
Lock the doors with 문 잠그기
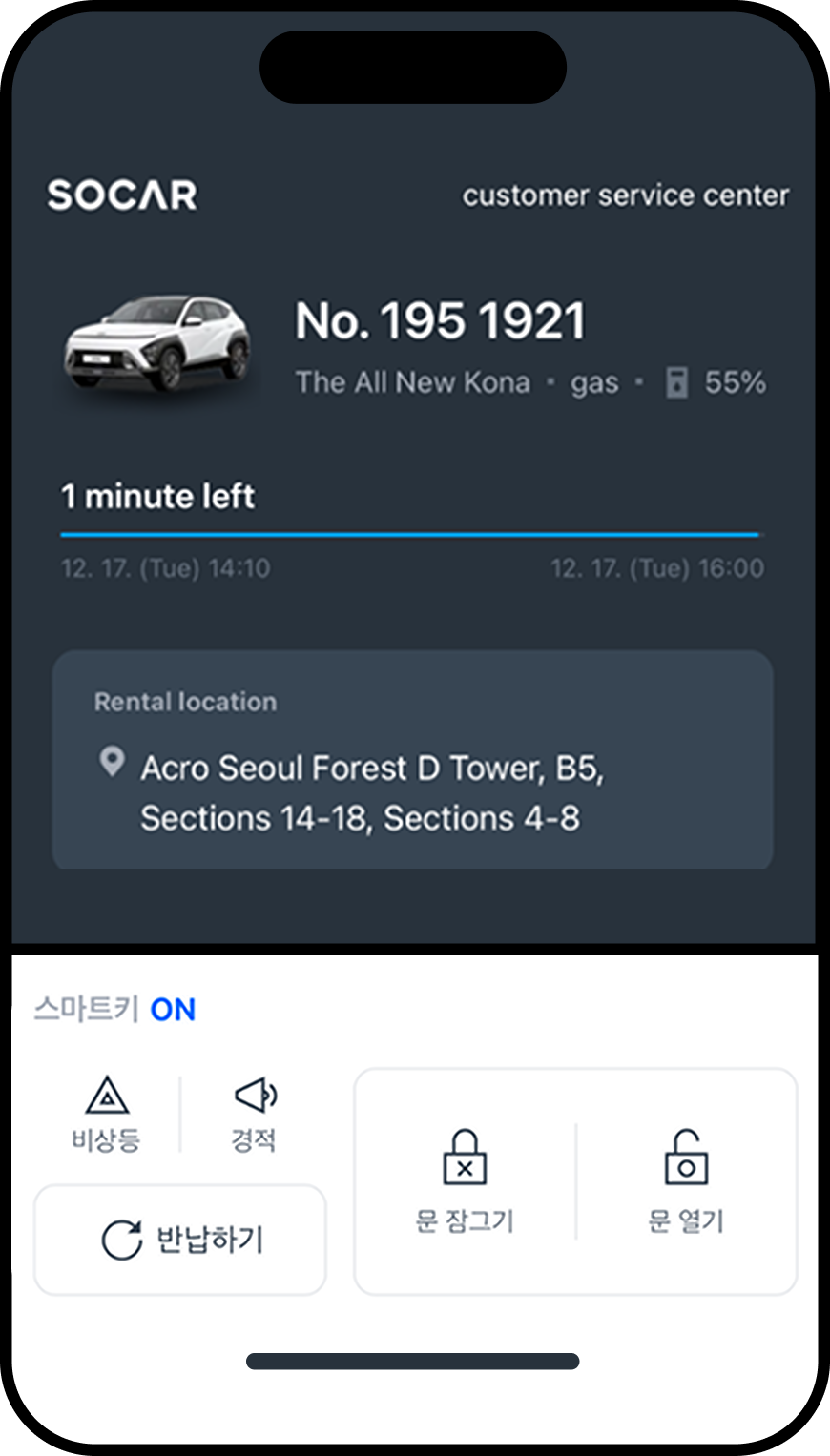tap(465, 1182)
